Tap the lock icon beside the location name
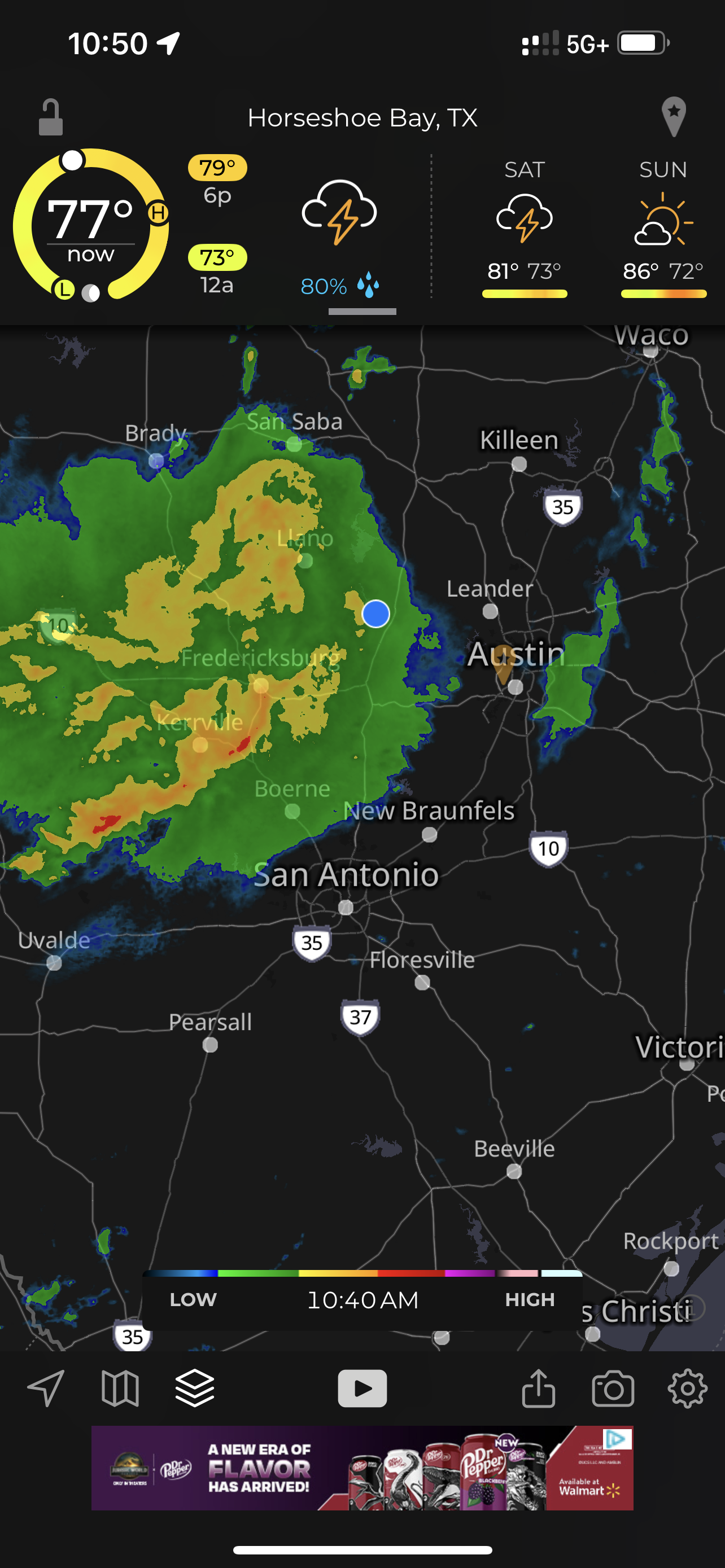Image resolution: width=725 pixels, height=1568 pixels. 50,117
